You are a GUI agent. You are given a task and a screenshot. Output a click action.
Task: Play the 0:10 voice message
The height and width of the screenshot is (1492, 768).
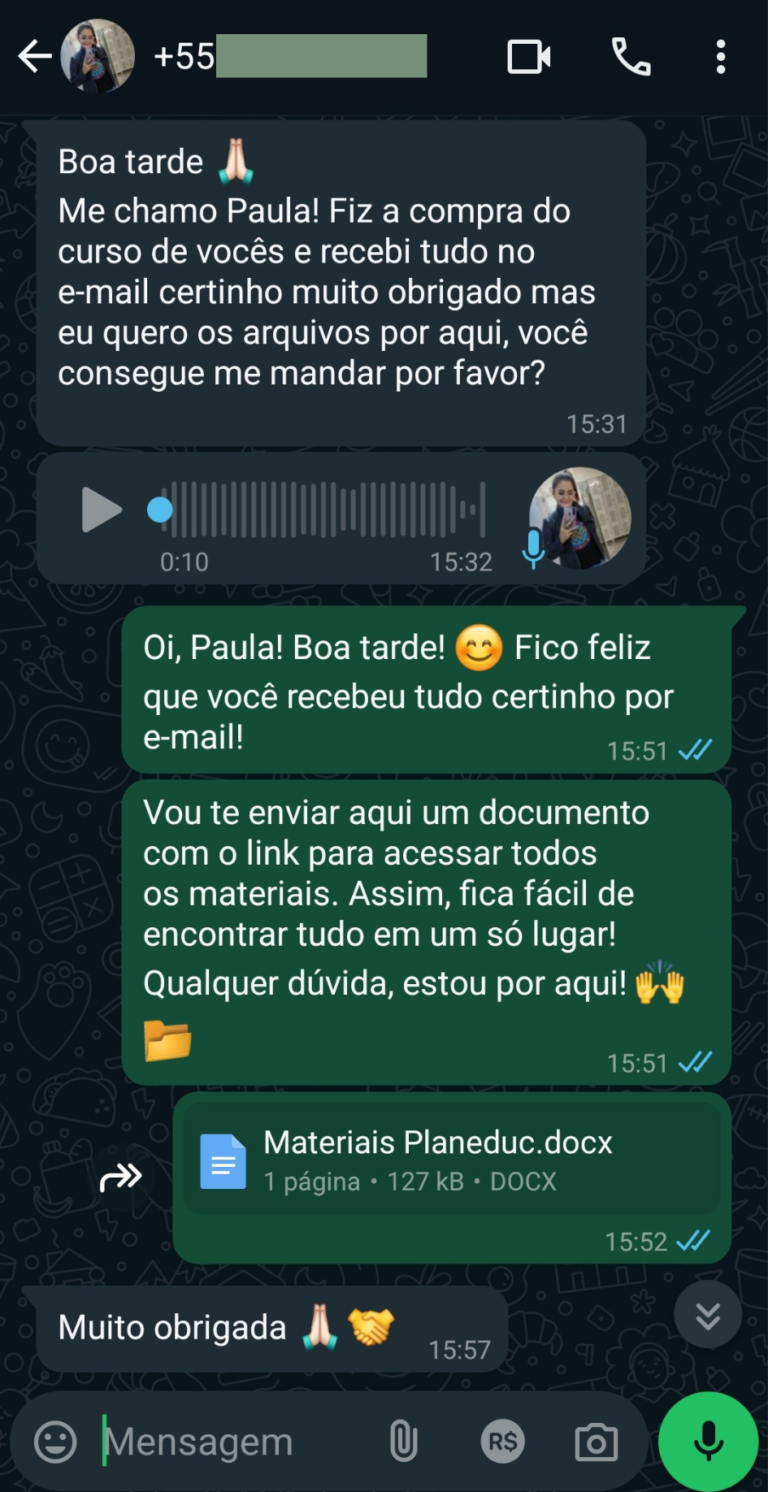point(101,510)
